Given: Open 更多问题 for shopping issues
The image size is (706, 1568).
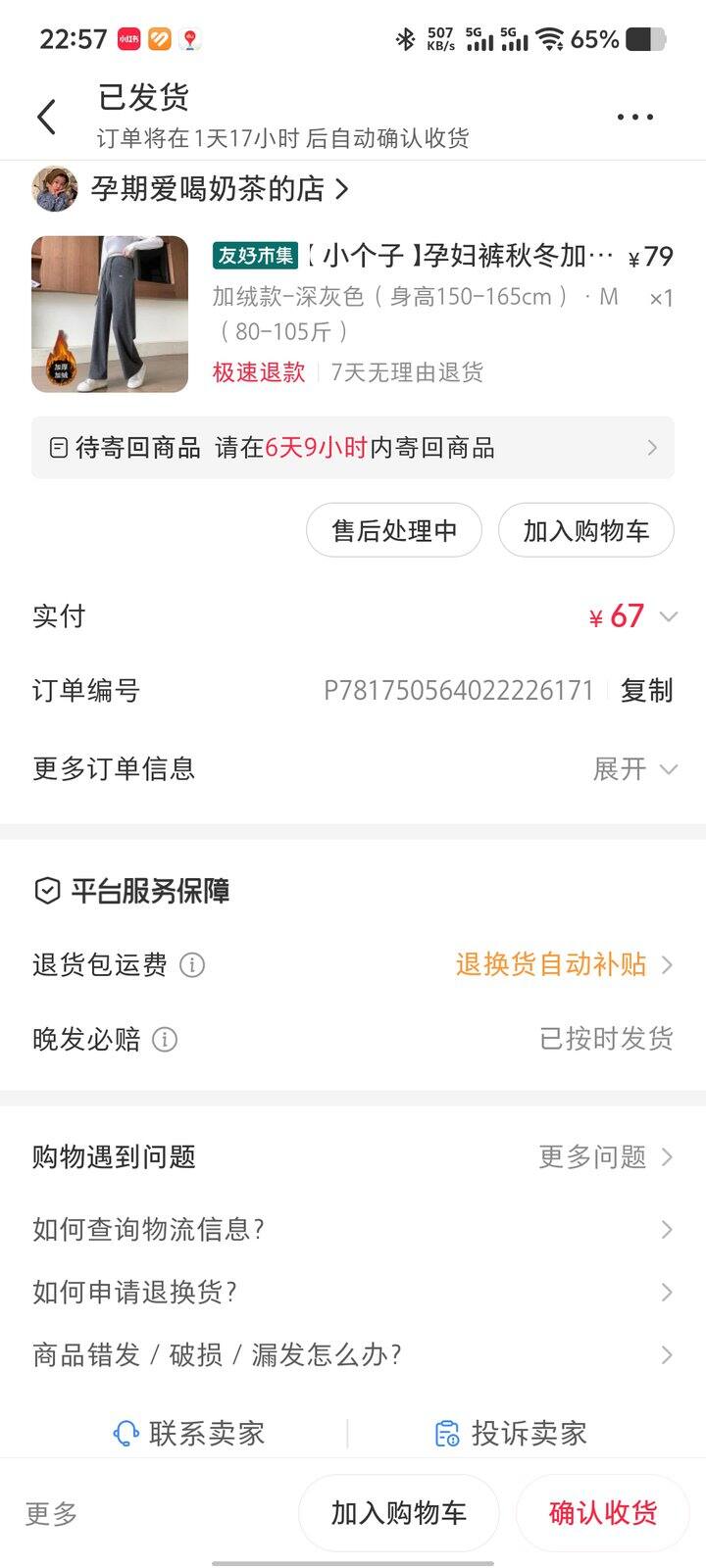Looking at the screenshot, I should [x=593, y=1156].
